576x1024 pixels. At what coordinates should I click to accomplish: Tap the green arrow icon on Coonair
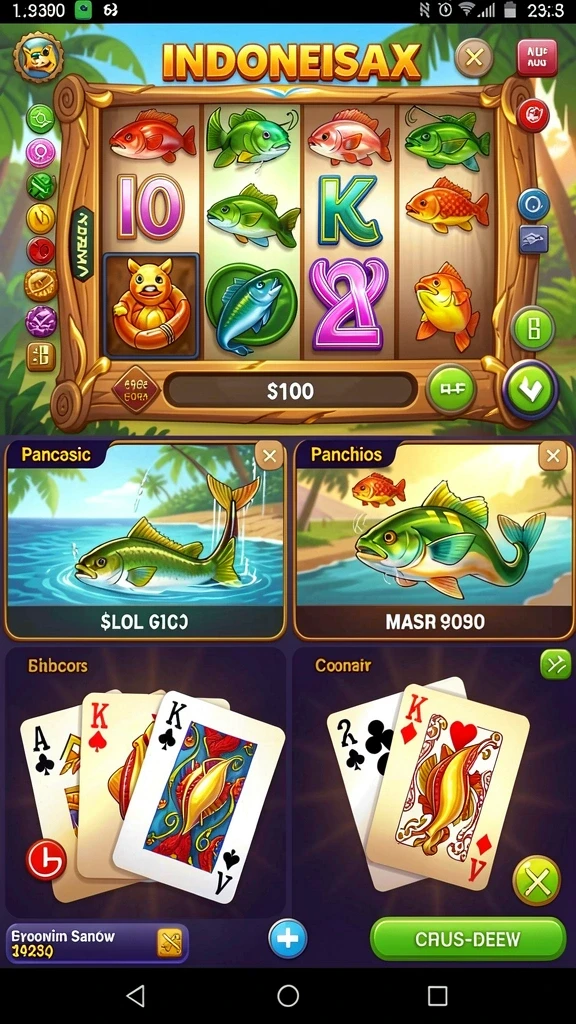tap(555, 665)
